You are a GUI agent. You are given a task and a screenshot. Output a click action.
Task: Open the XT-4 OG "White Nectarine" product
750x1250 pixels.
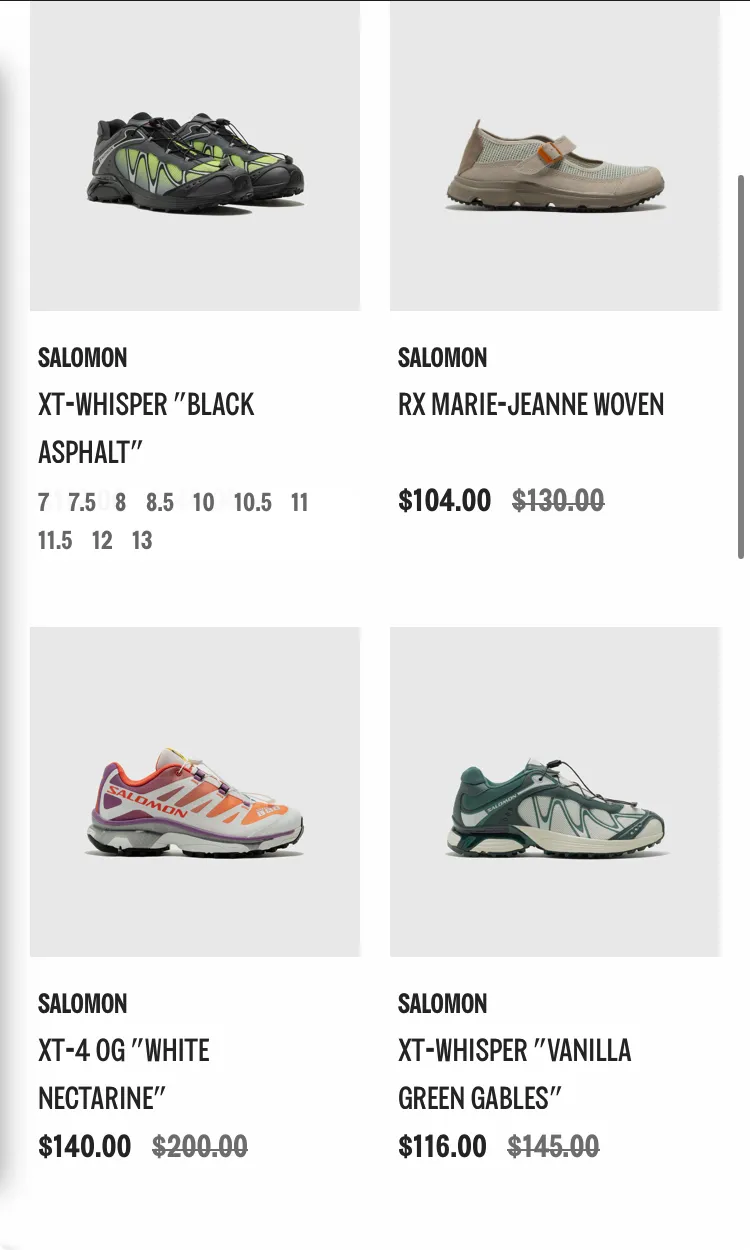point(124,1074)
